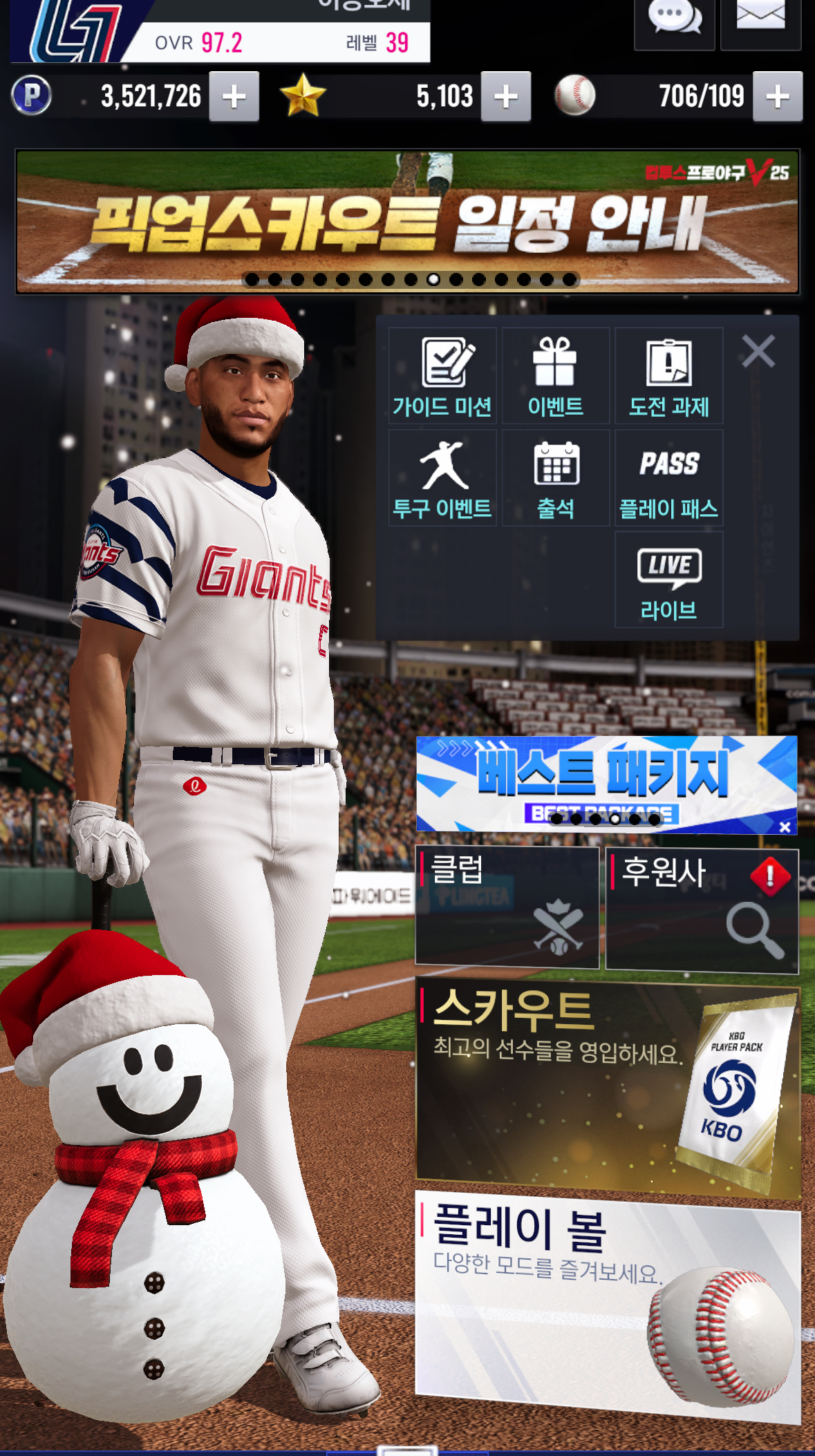Open 투구 이벤트
The height and width of the screenshot is (1456, 815).
[x=442, y=478]
